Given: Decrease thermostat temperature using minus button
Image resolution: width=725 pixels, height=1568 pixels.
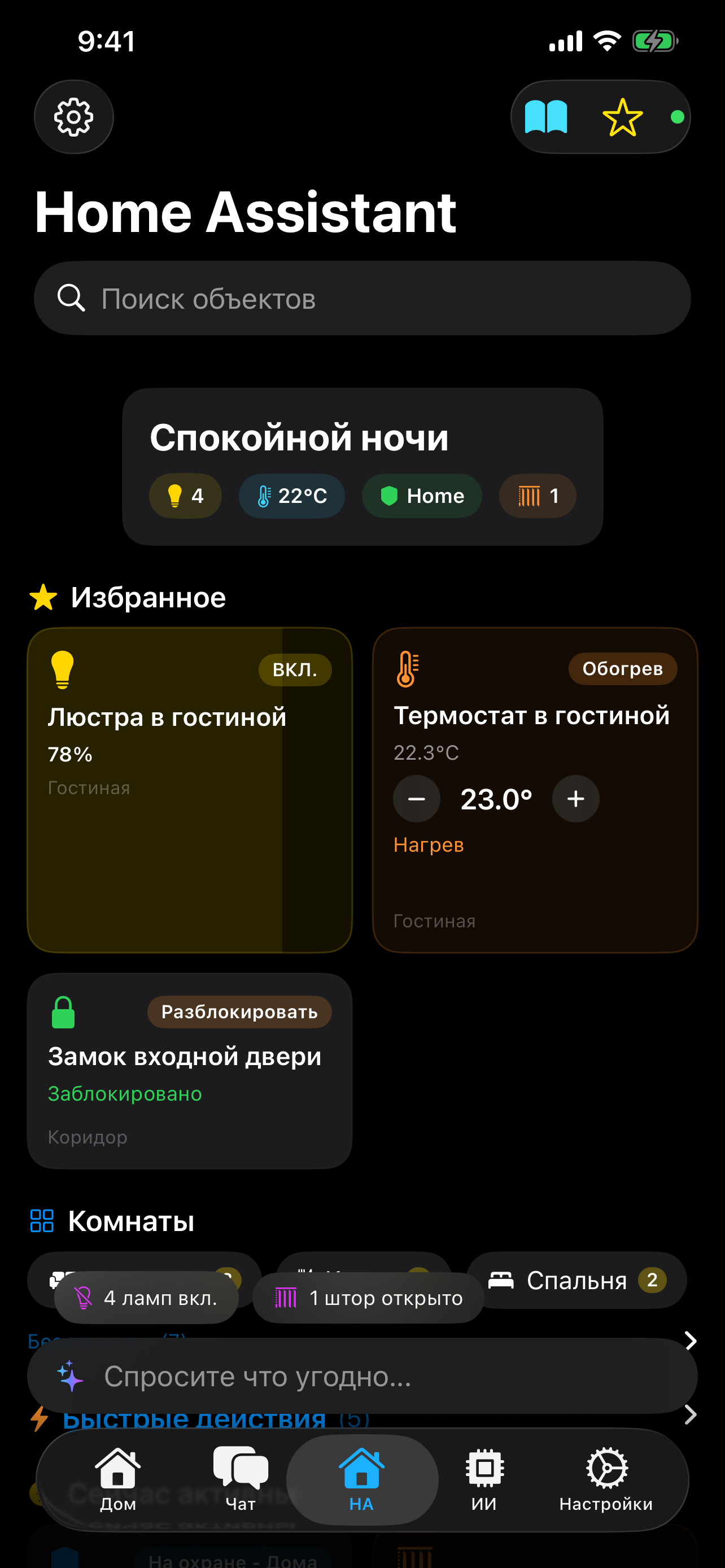Looking at the screenshot, I should coord(416,799).
